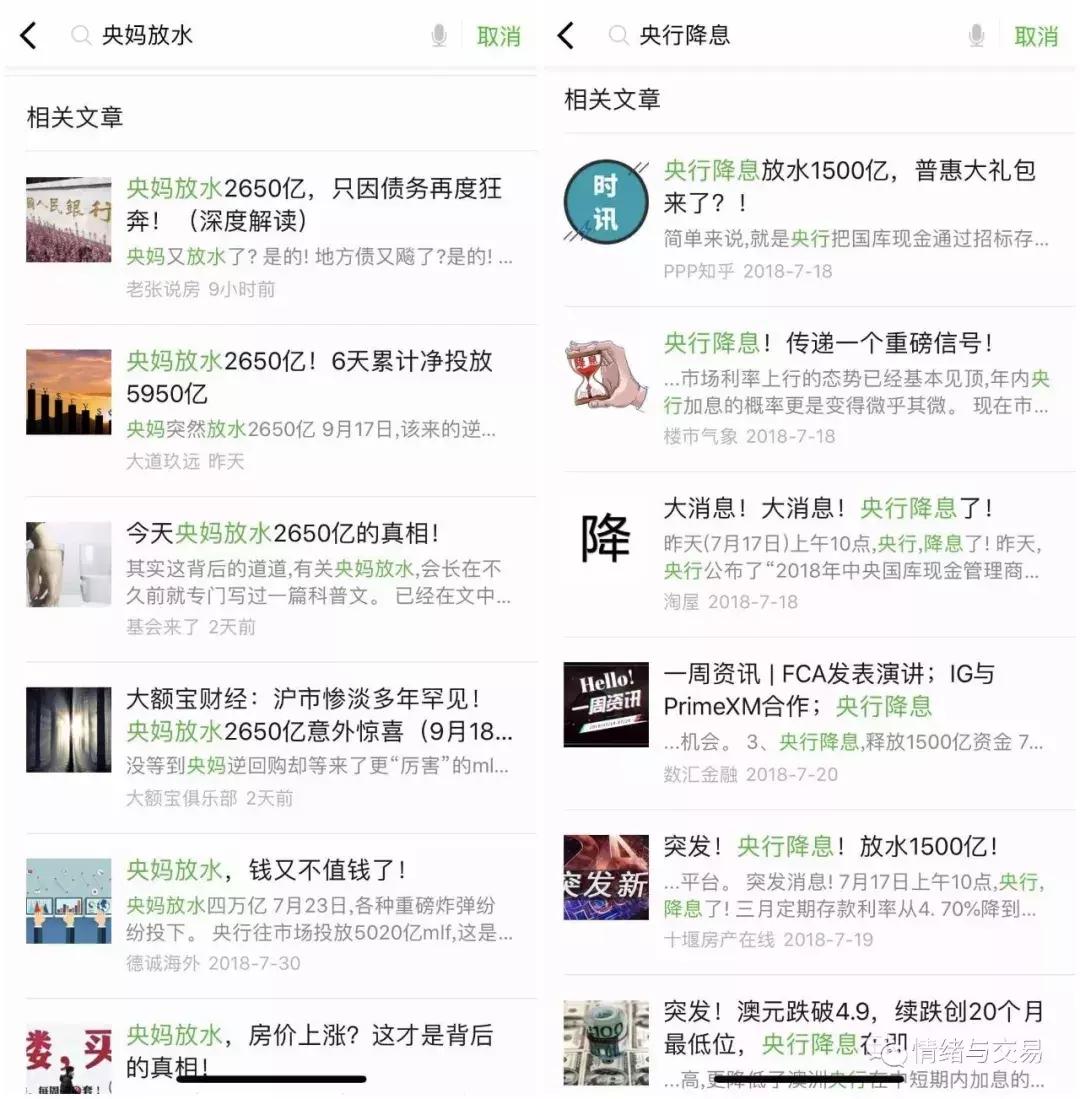Tap the back arrow on the right screen
The image size is (1080, 1099).
566,35
